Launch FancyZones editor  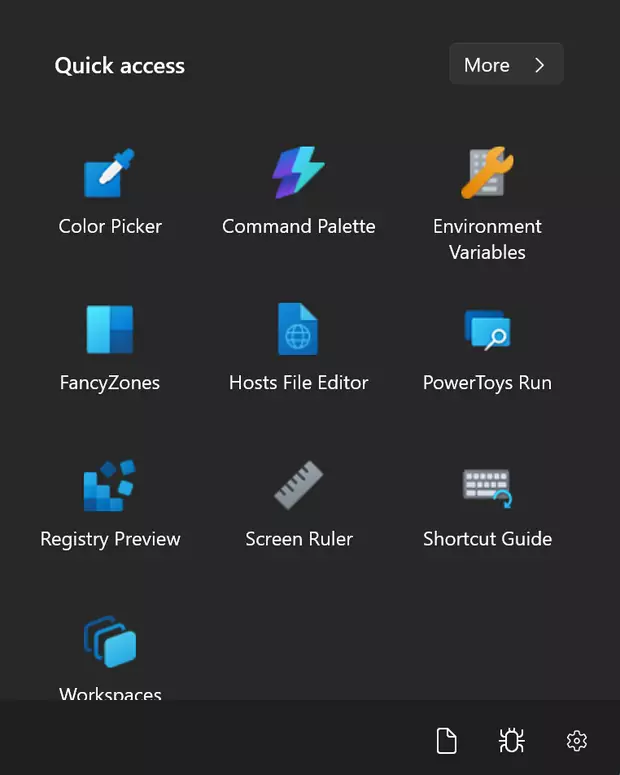110,348
